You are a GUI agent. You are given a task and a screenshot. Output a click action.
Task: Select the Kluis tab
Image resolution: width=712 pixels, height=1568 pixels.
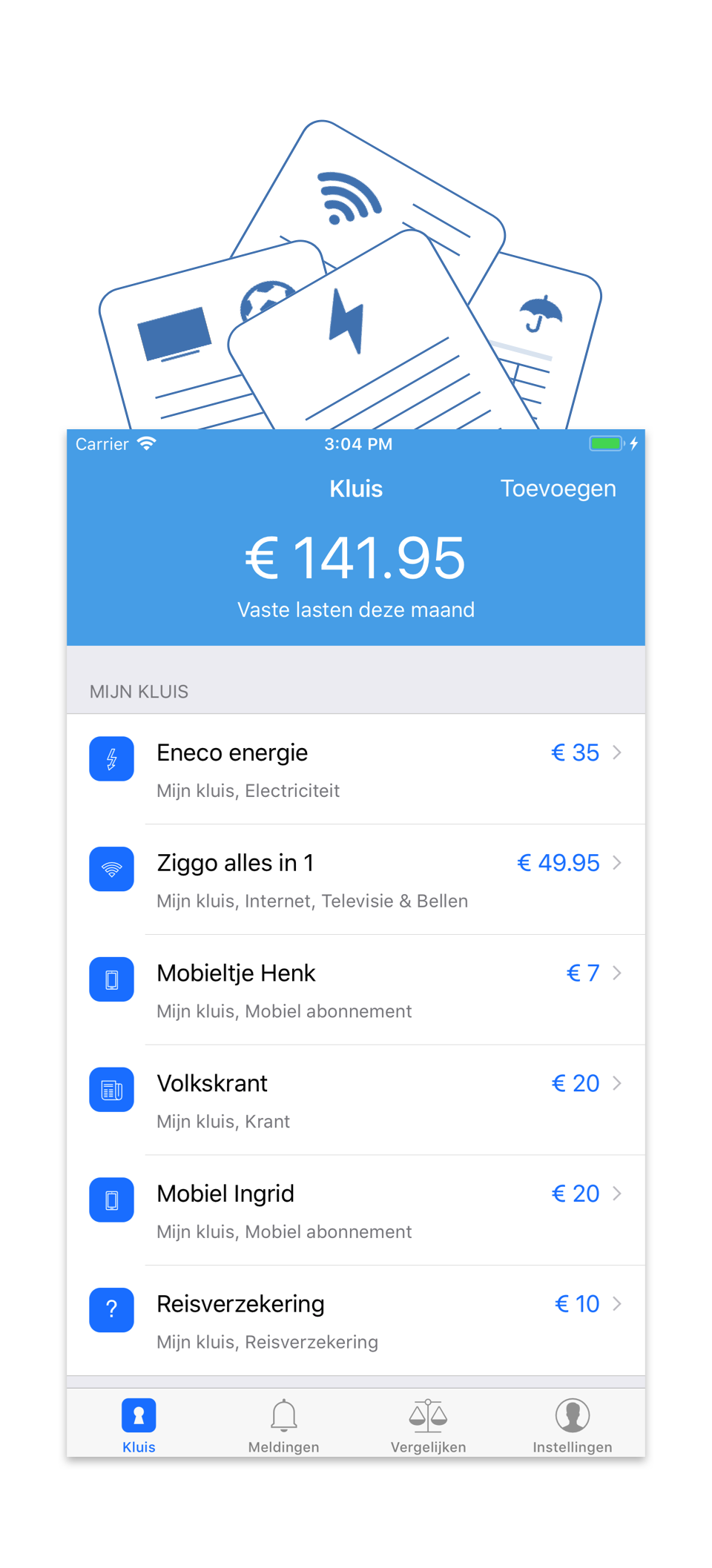(x=139, y=1425)
